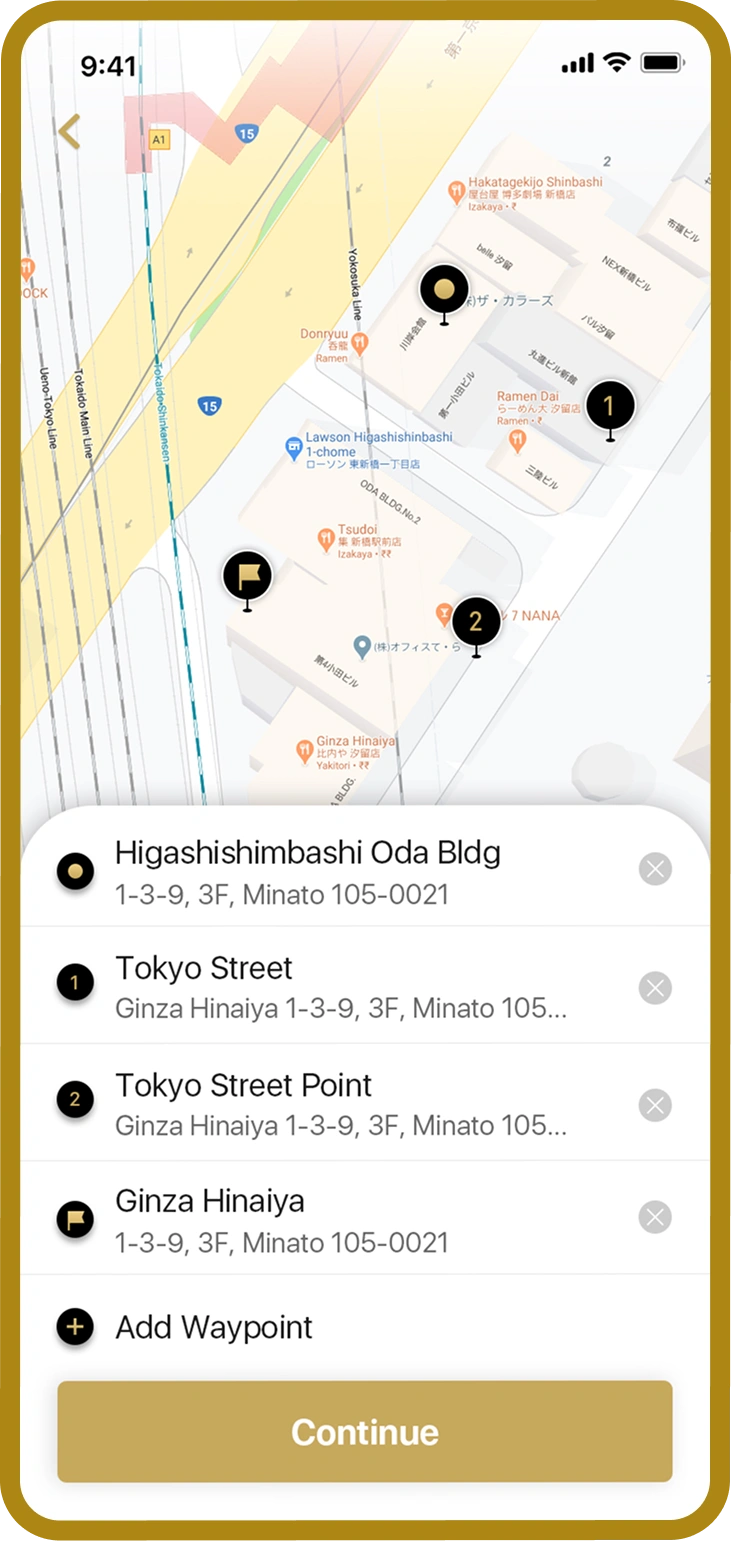Open the Tokyo Street Point row
Screen dimensions: 732x1541
click(x=365, y=1103)
